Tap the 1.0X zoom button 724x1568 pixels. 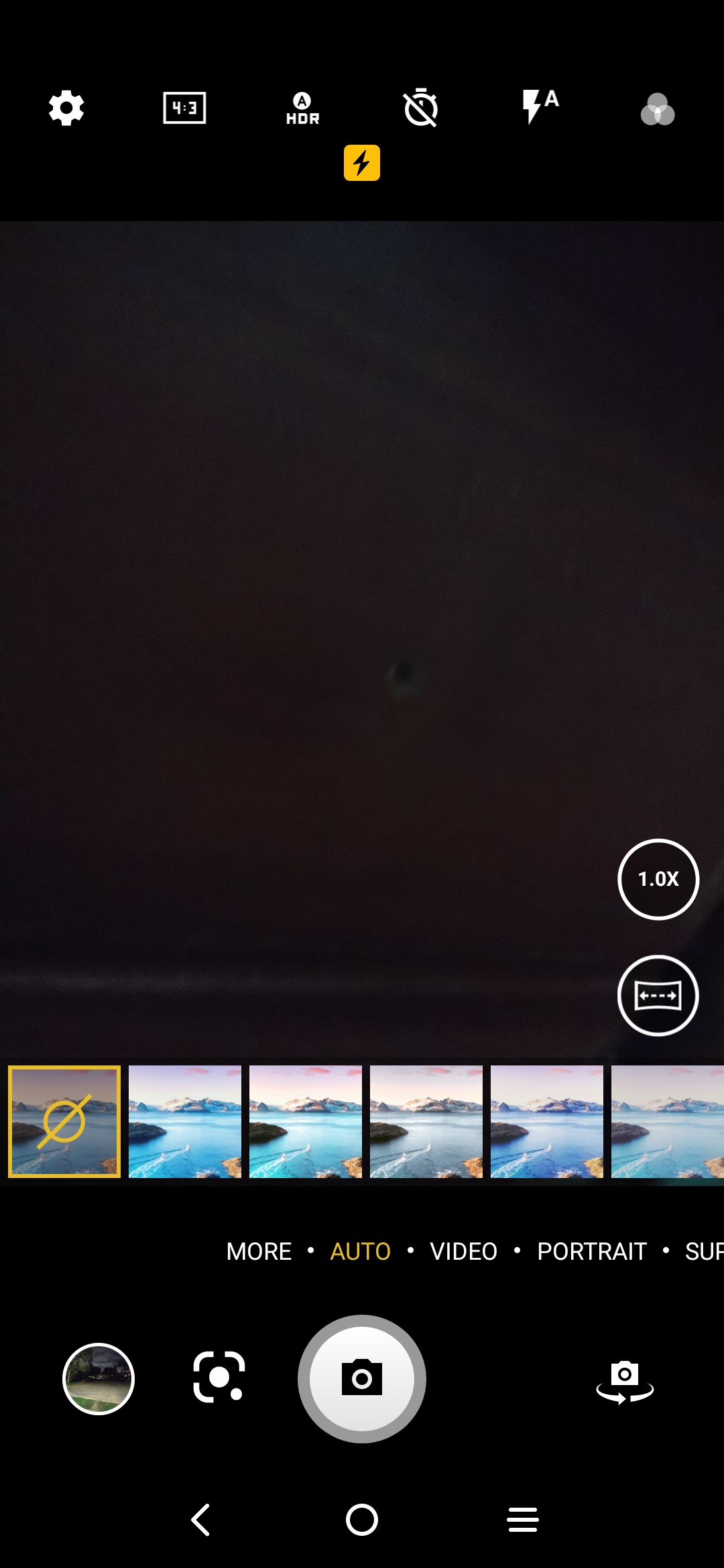pyautogui.click(x=658, y=879)
